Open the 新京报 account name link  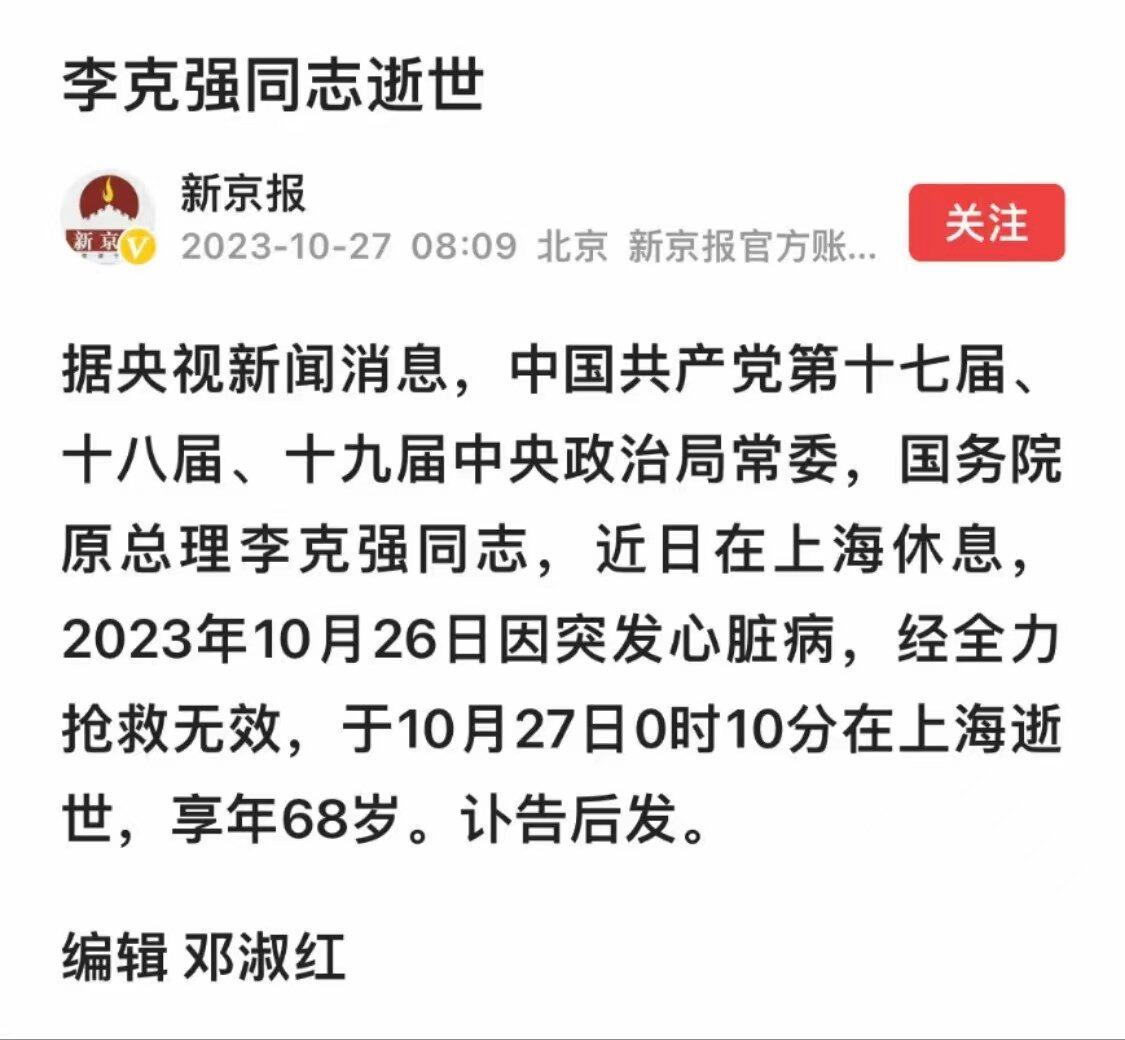243,194
